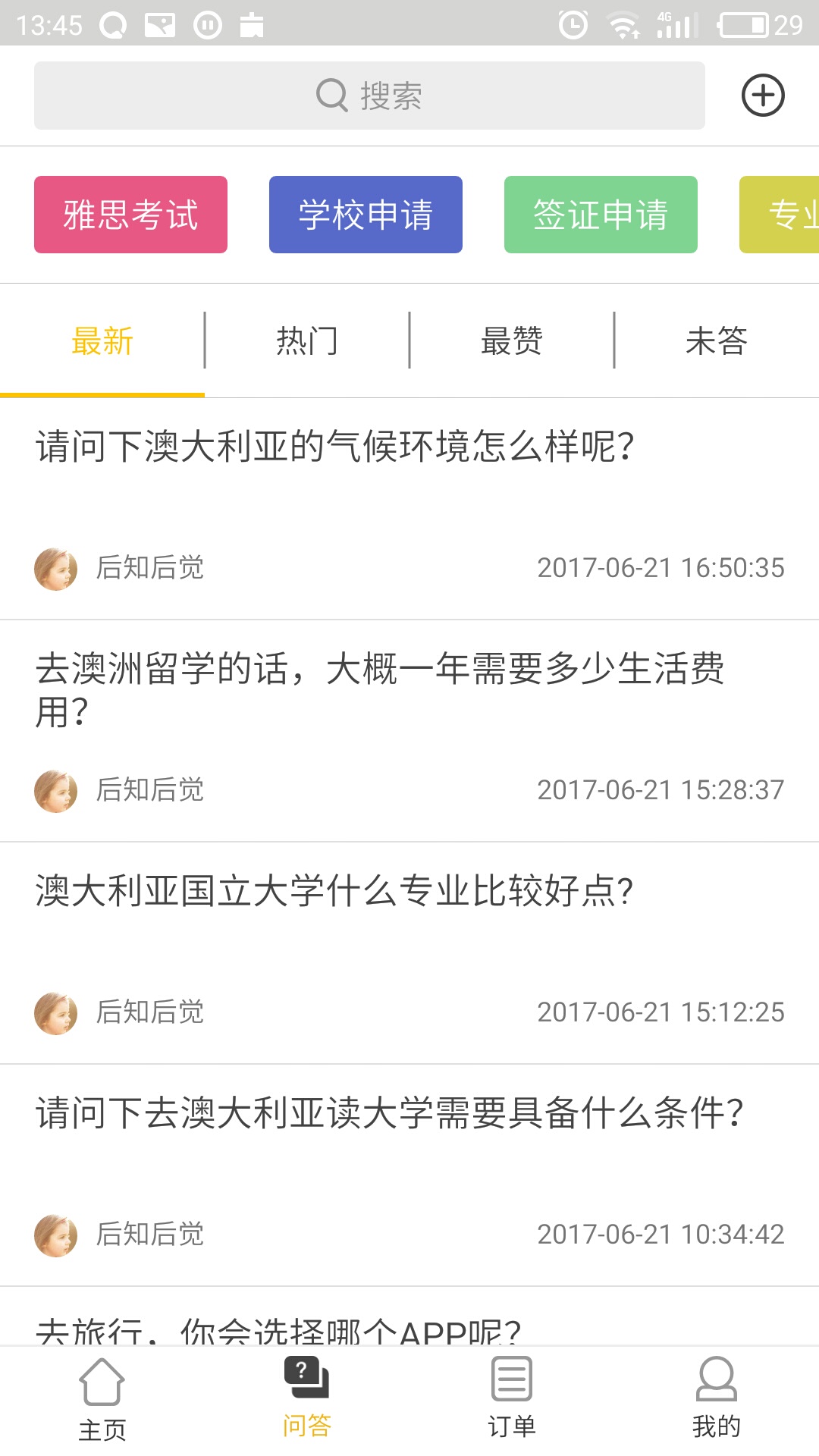Switch to the 热门 tab
819x1456 pixels.
pos(307,340)
